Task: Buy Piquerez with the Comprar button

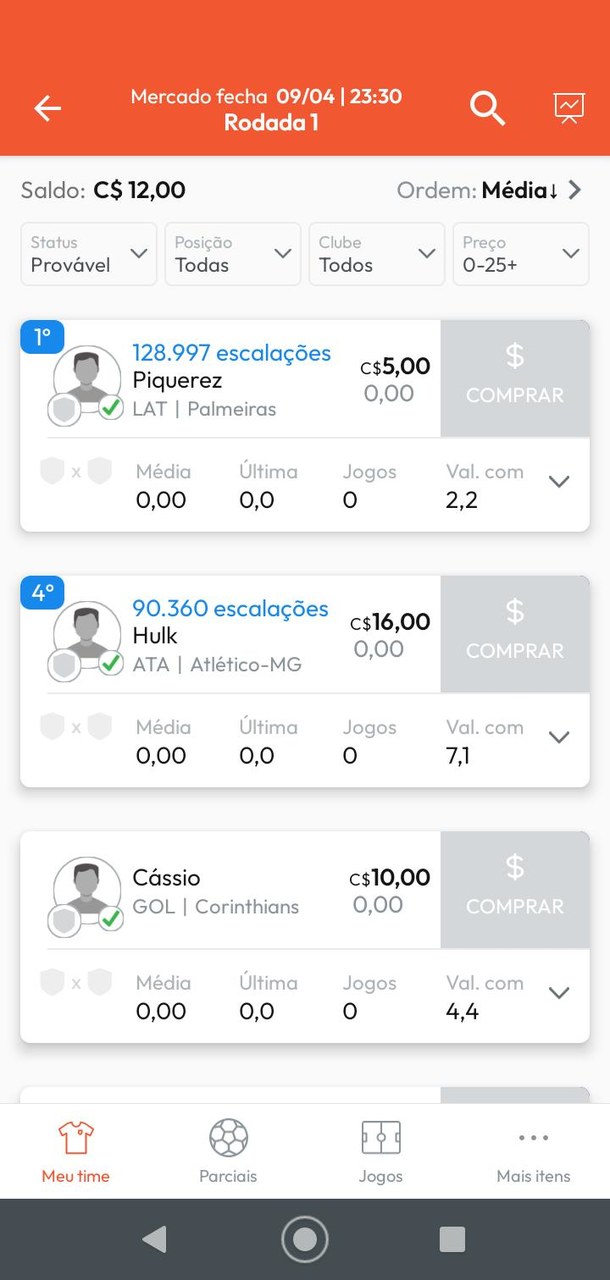Action: (514, 378)
